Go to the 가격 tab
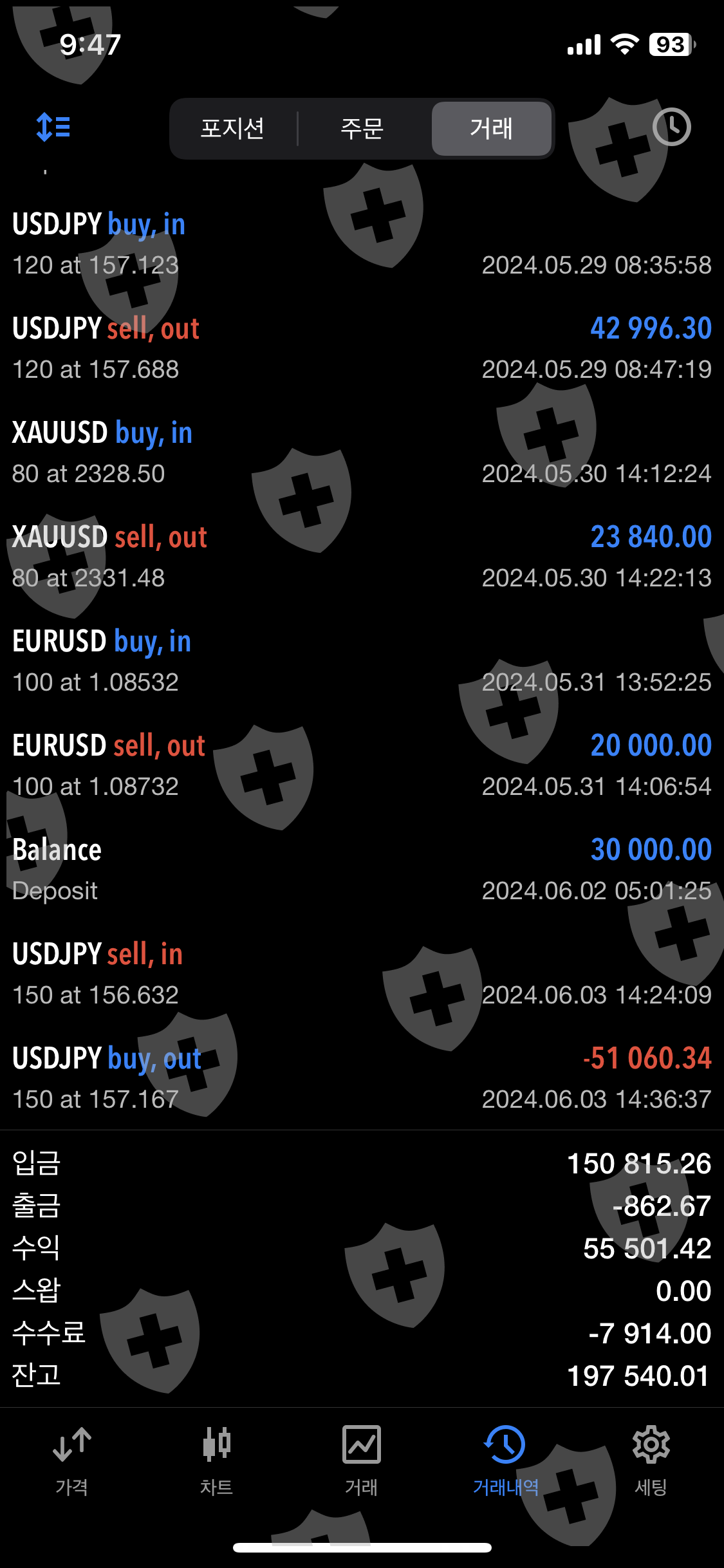 (71, 1460)
